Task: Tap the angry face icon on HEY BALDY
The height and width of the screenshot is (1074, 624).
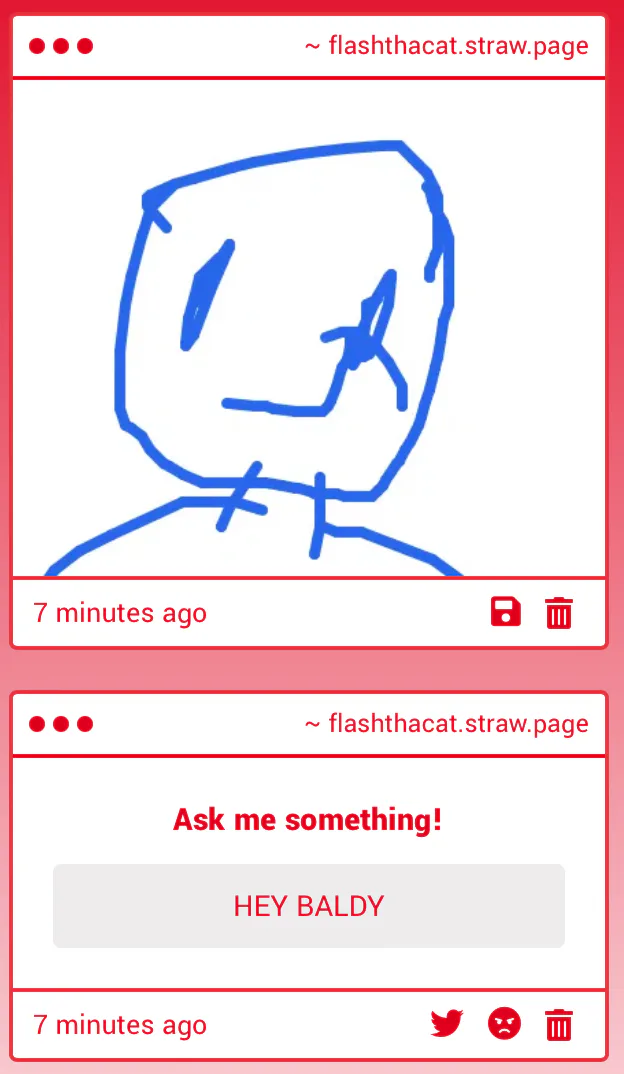Action: click(504, 1024)
